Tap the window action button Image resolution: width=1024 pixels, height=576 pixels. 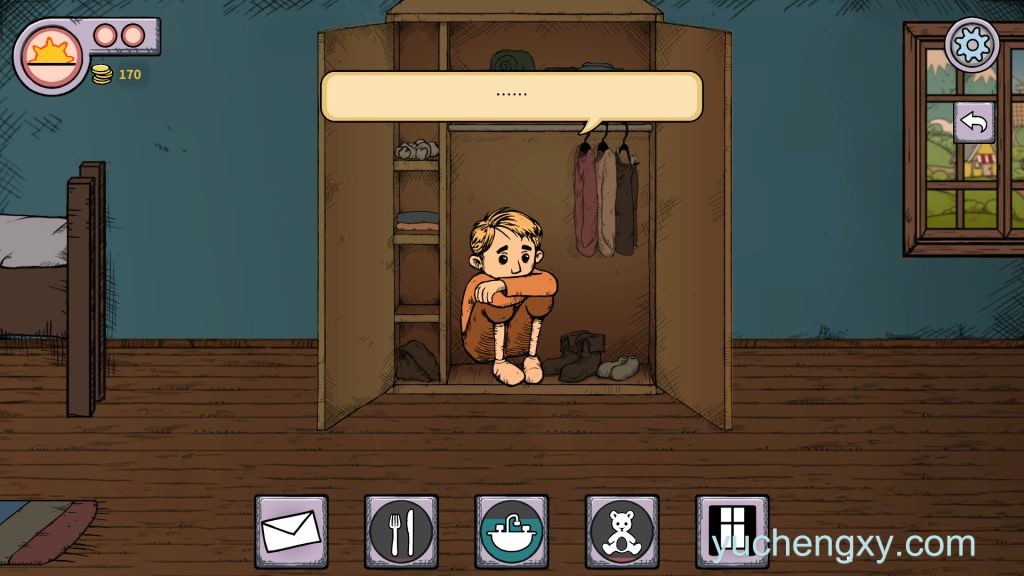point(732,530)
